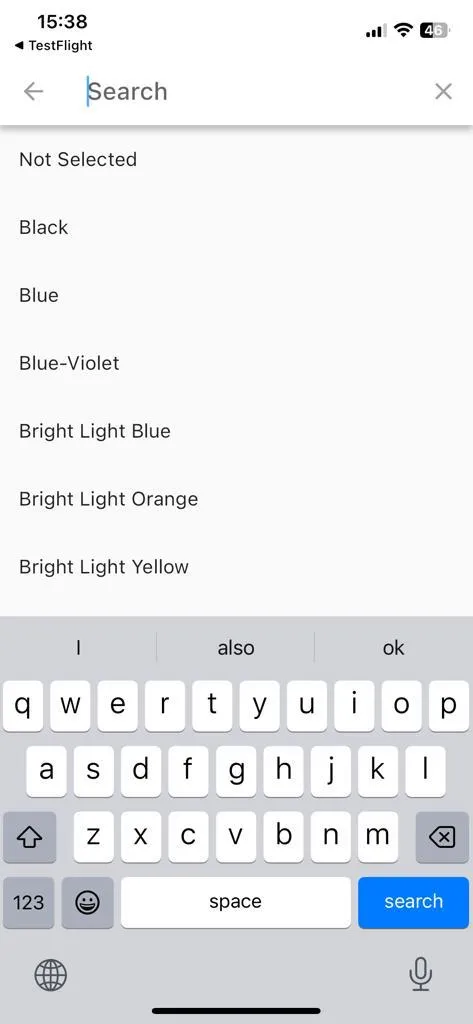Hit the backspace key on the keyboard
The width and height of the screenshot is (473, 1024).
[x=442, y=837]
